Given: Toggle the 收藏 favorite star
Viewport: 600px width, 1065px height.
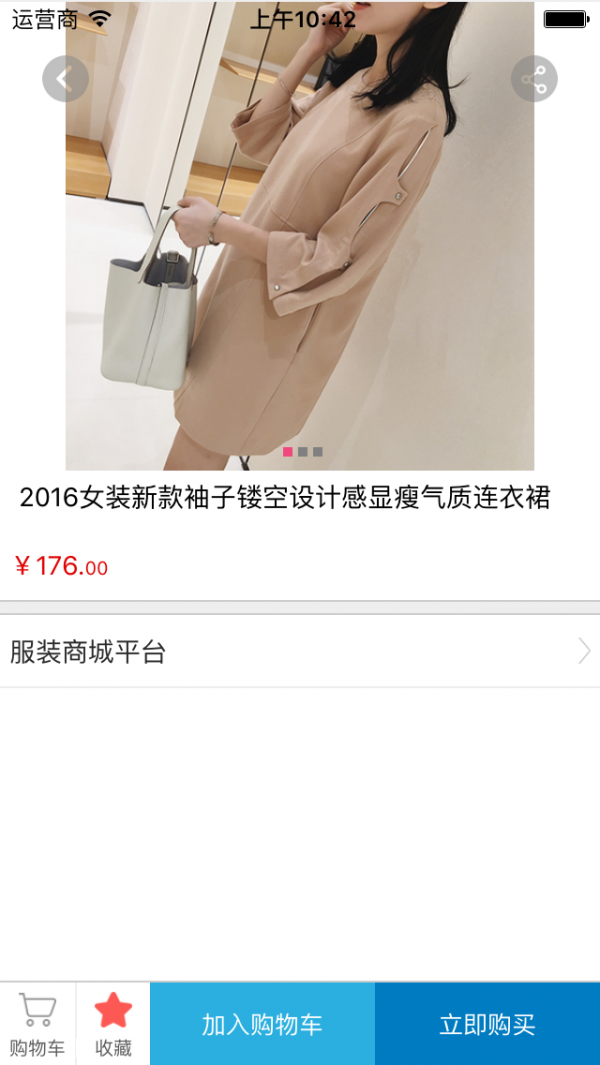Looking at the screenshot, I should [x=113, y=1023].
